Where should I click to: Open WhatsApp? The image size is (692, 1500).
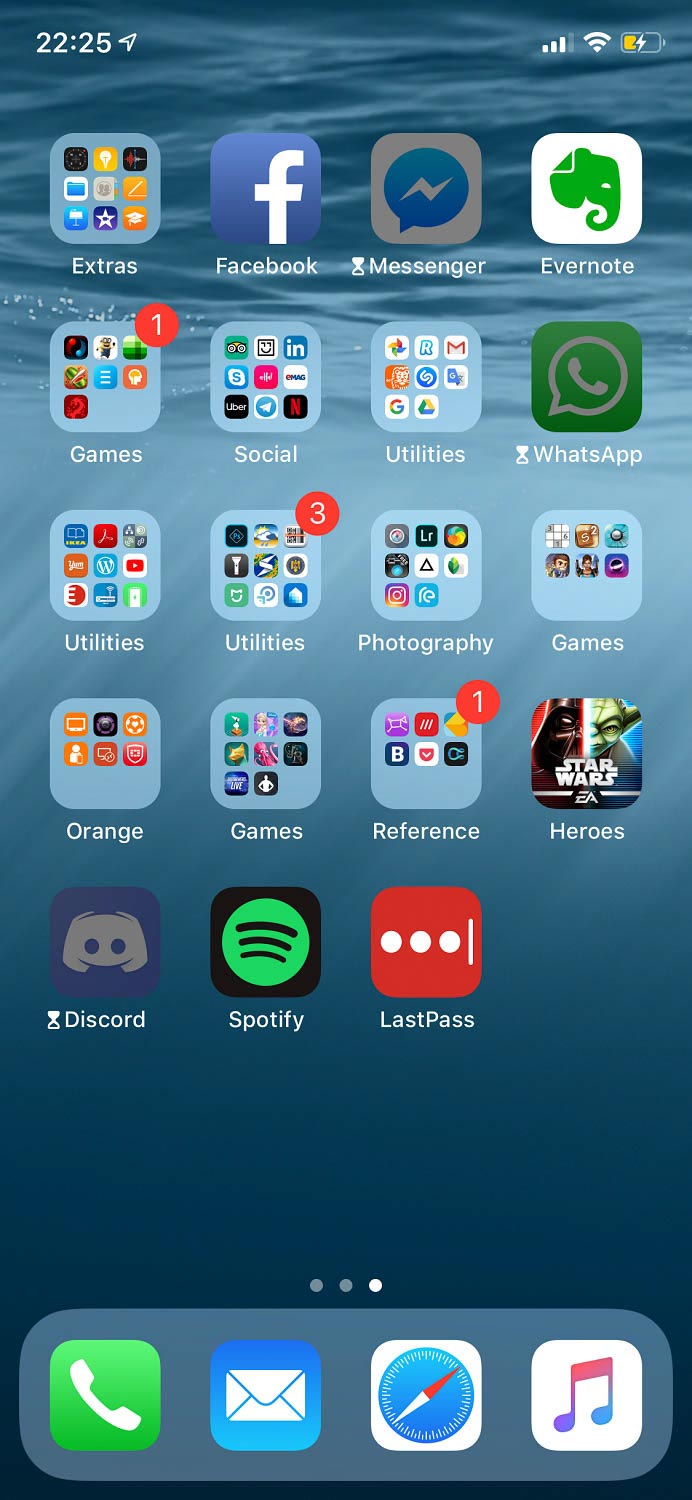point(587,377)
